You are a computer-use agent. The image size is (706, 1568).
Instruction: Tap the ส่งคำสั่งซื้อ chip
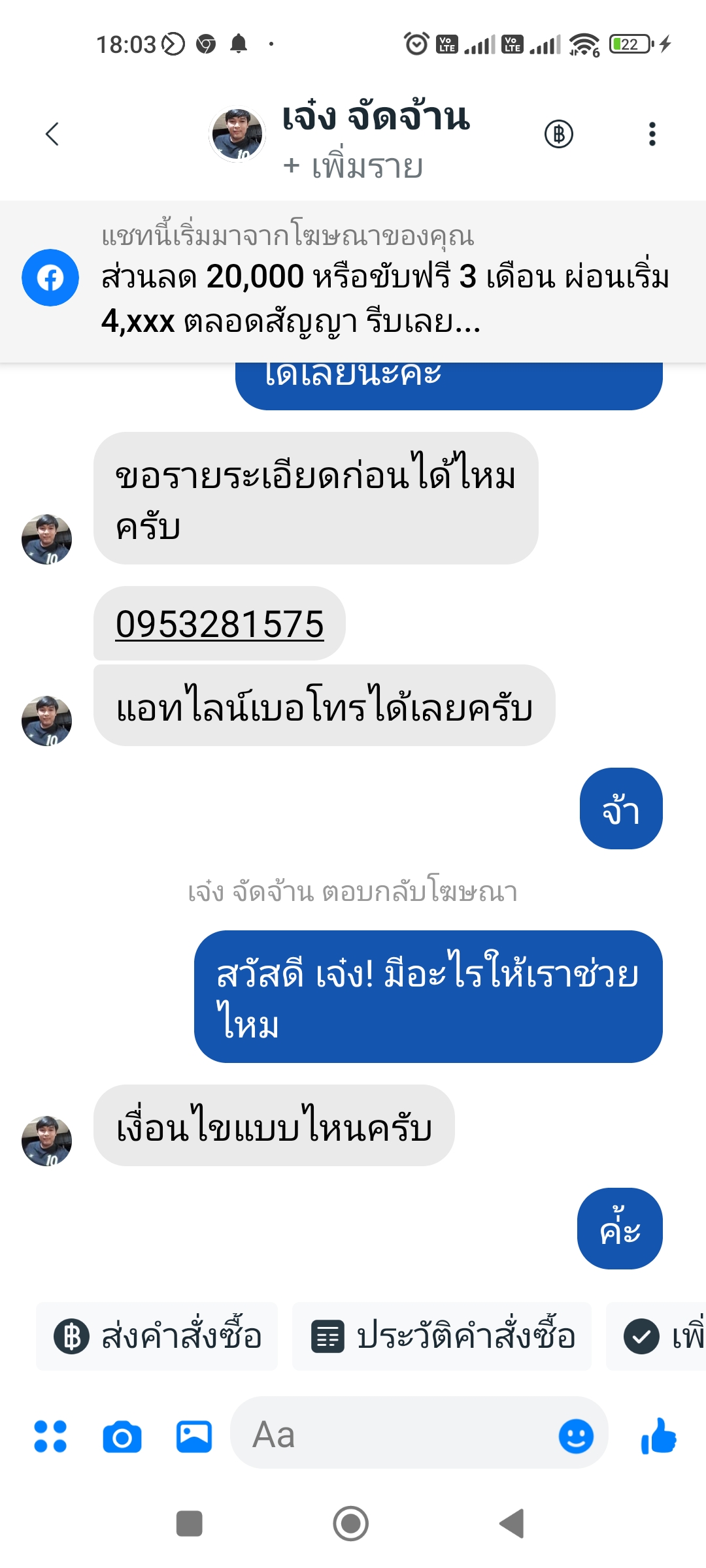[157, 1336]
